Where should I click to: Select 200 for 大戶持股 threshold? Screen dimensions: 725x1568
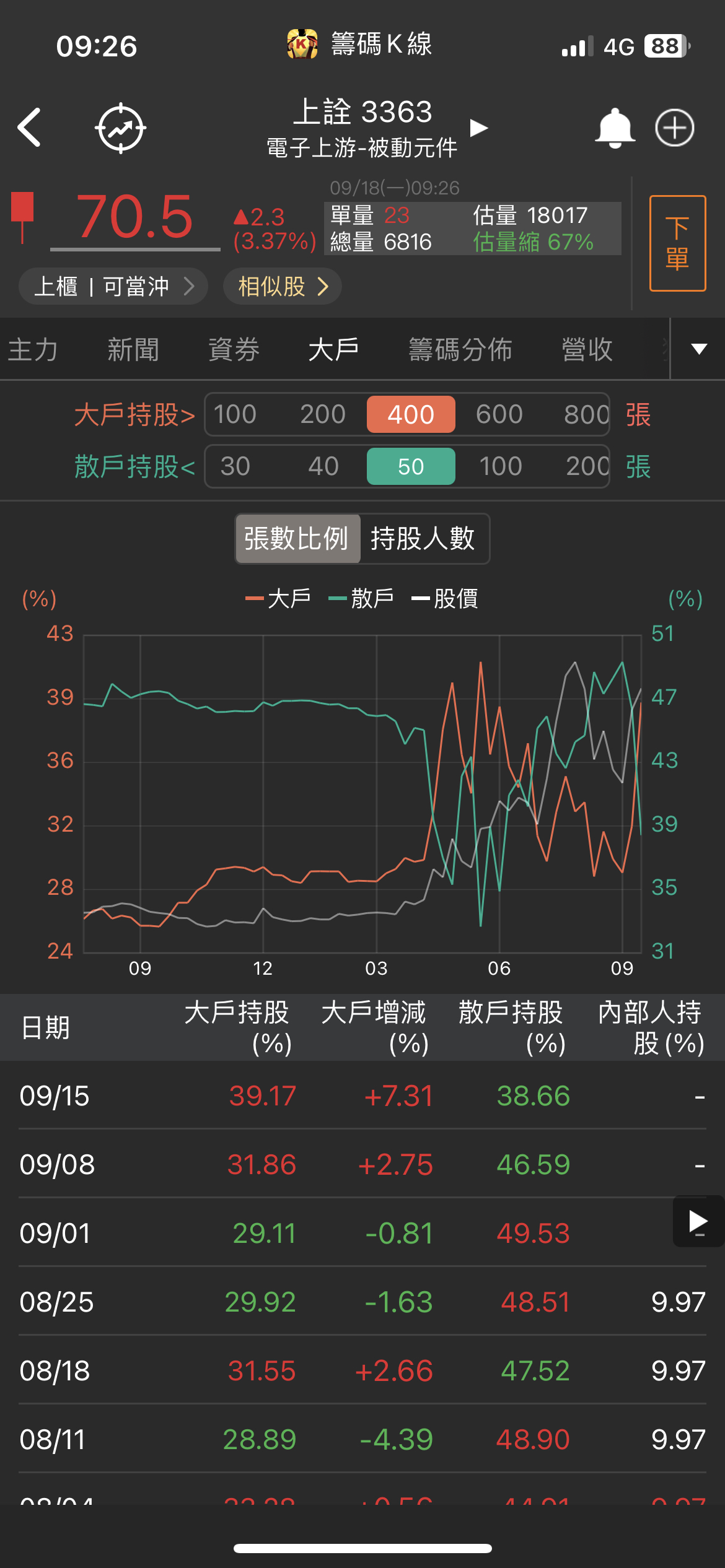(322, 414)
